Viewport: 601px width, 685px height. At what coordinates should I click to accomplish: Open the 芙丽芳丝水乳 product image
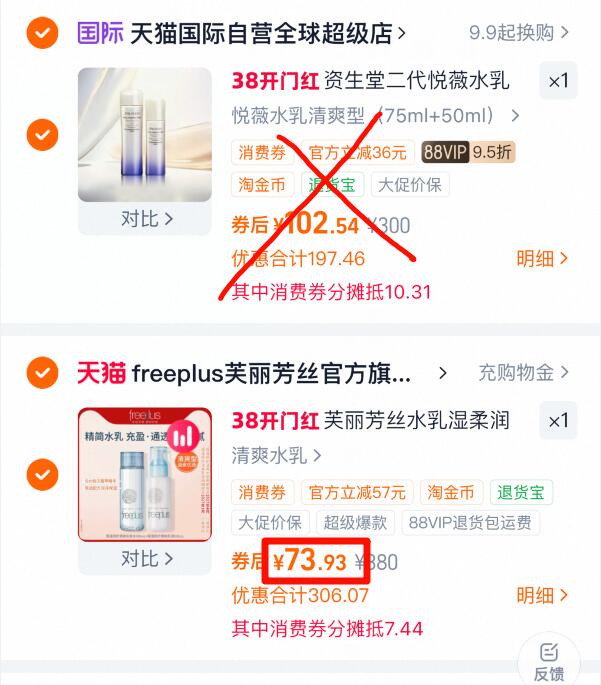point(145,474)
